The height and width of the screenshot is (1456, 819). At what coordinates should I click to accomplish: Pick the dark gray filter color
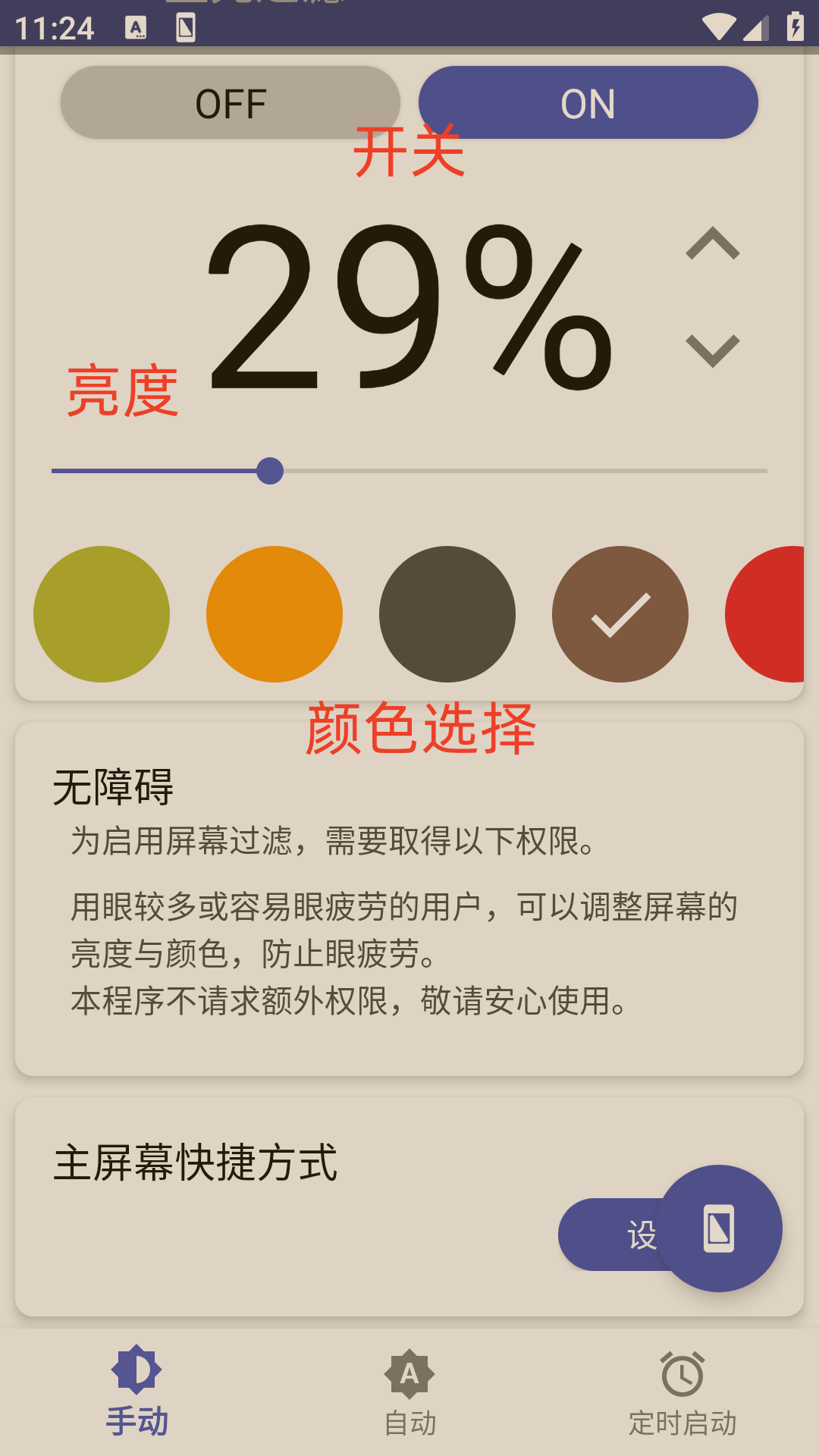click(447, 614)
